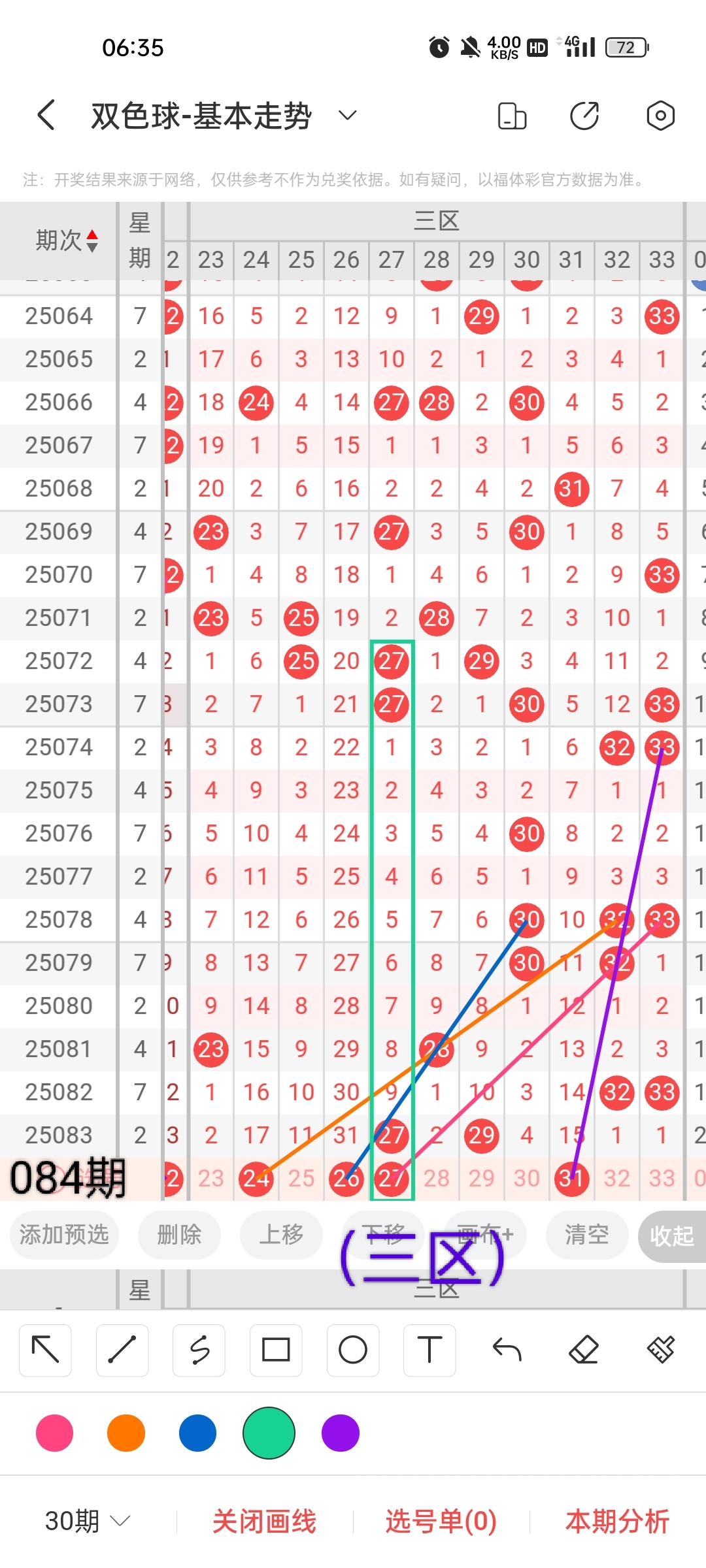Open the 30期 period count dropdown
This screenshot has height=1568, width=706.
click(88, 1522)
